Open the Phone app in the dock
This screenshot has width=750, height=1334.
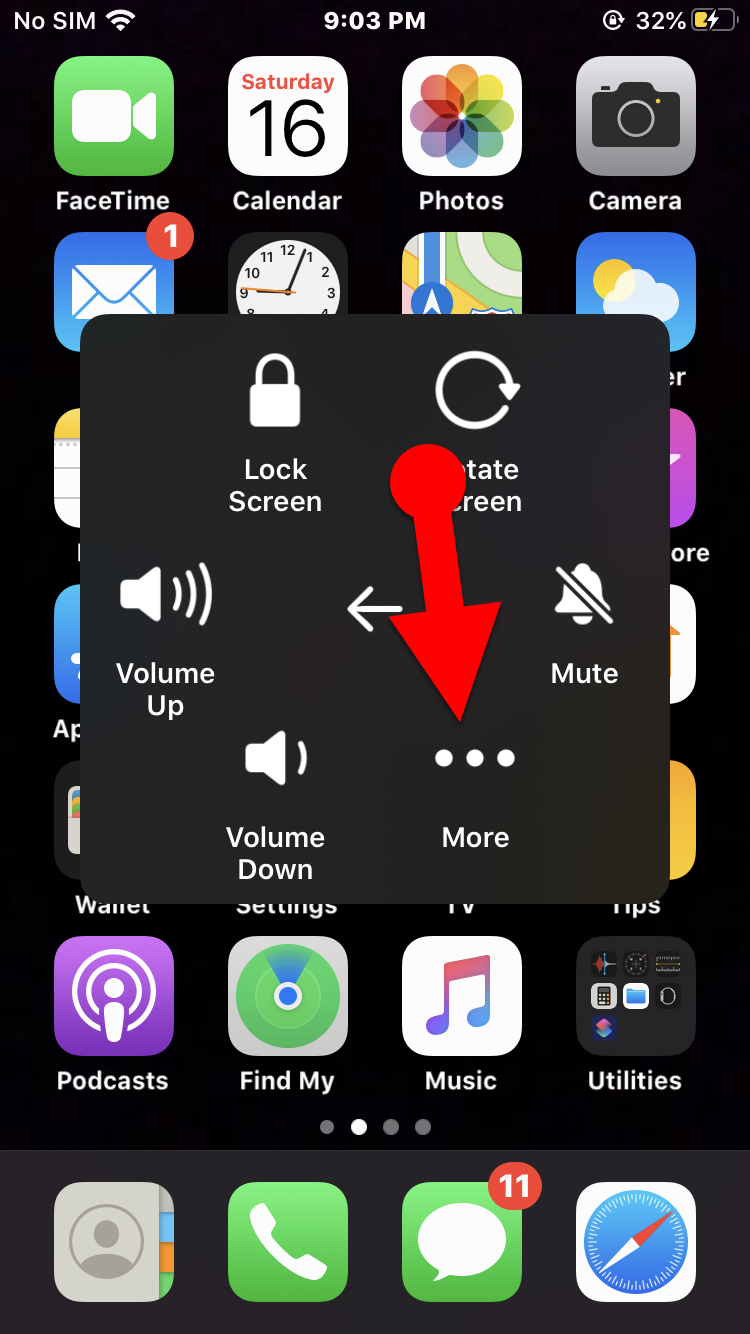pos(287,1242)
